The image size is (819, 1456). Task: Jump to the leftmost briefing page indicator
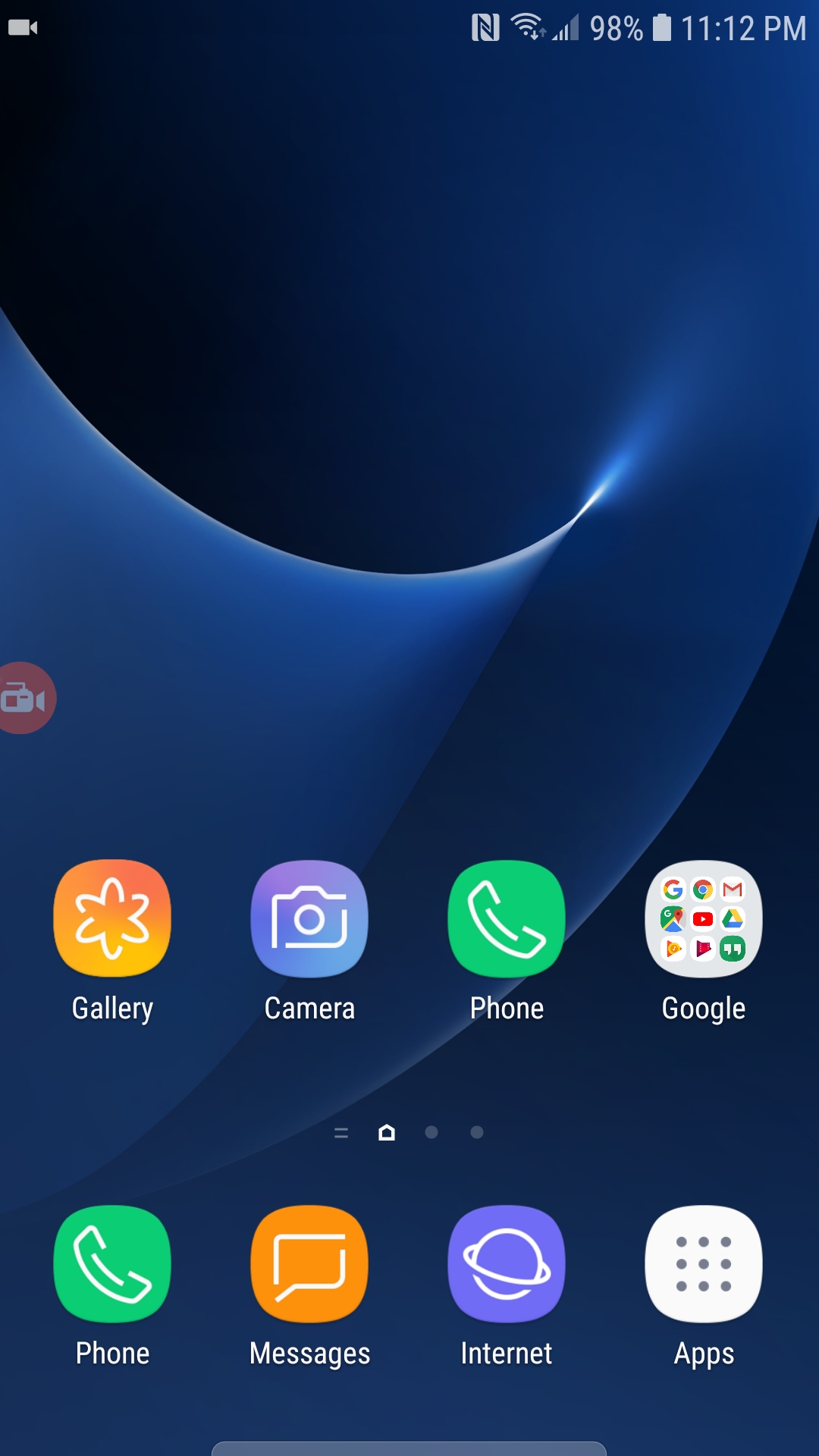(341, 1132)
